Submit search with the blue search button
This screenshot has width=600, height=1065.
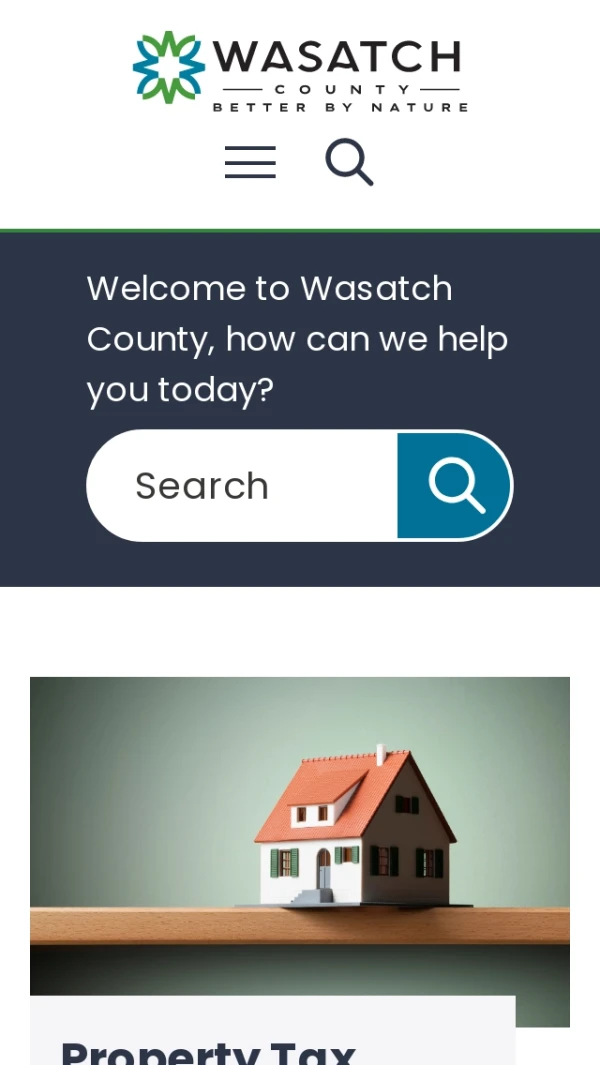point(455,486)
